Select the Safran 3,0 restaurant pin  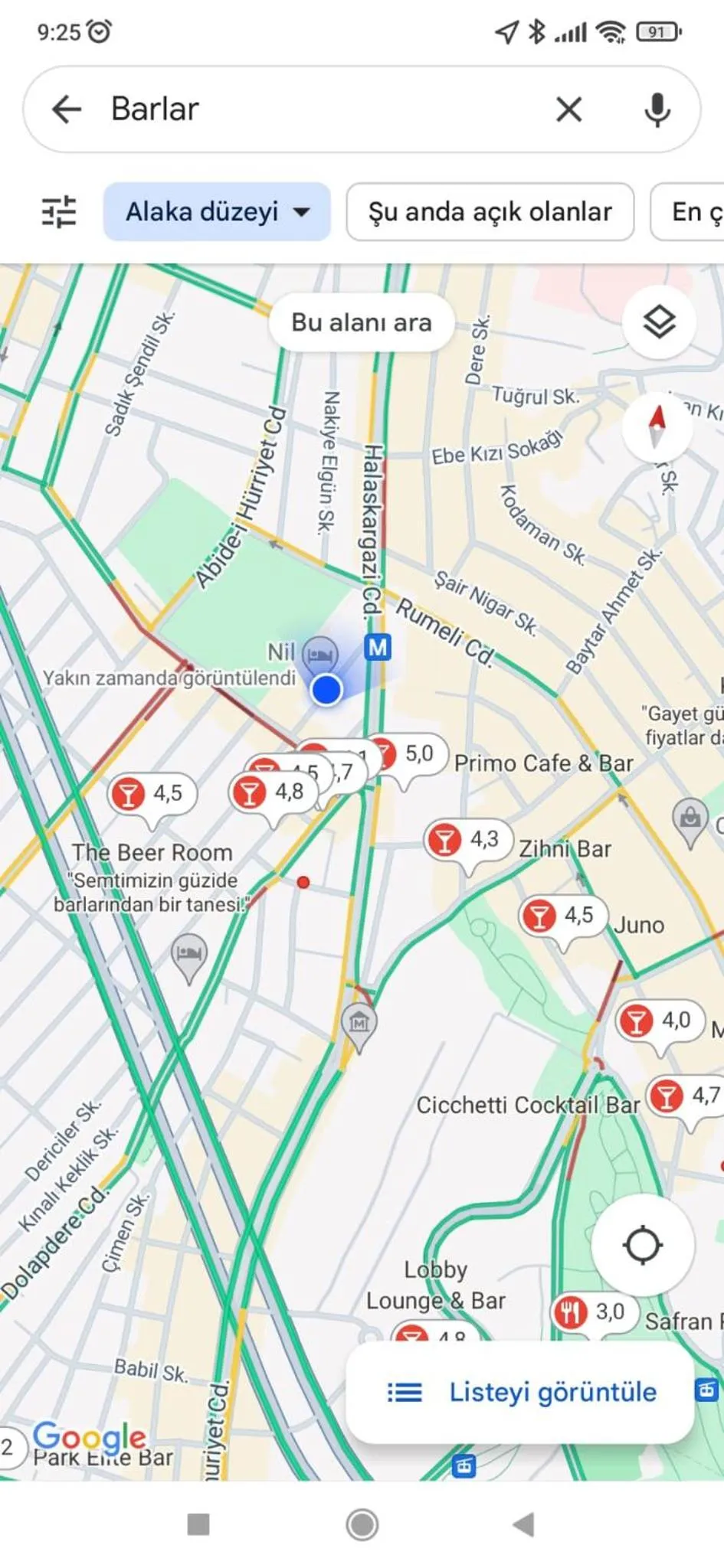594,1312
